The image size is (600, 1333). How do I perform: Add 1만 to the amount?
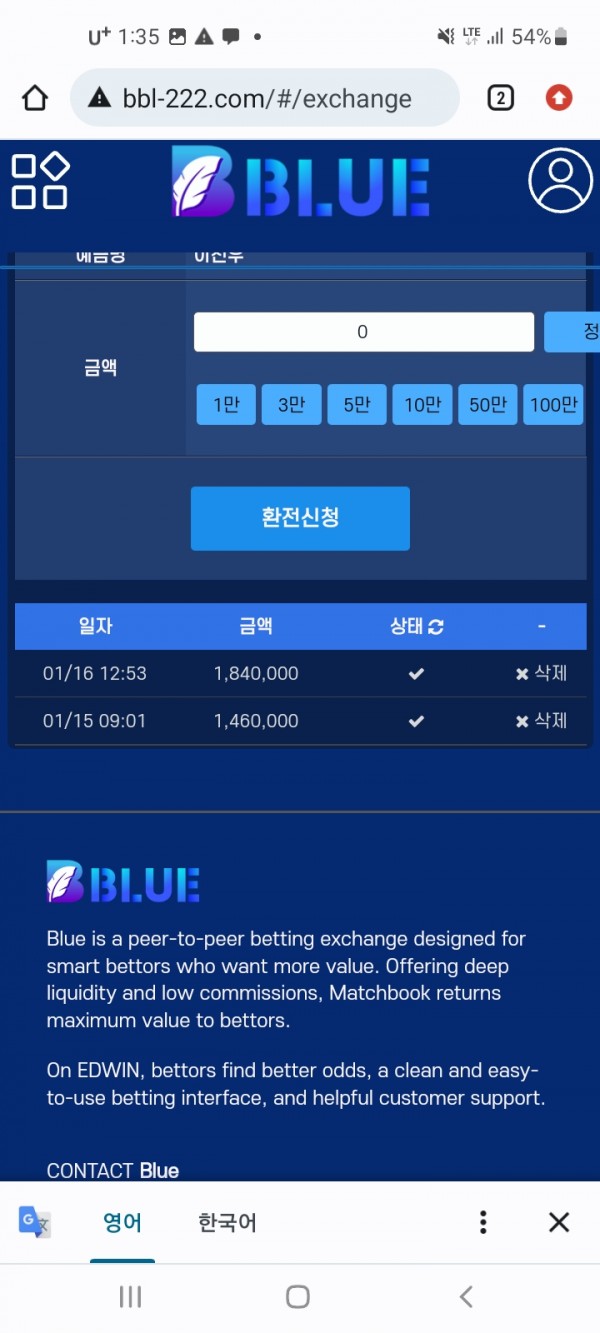pos(226,405)
